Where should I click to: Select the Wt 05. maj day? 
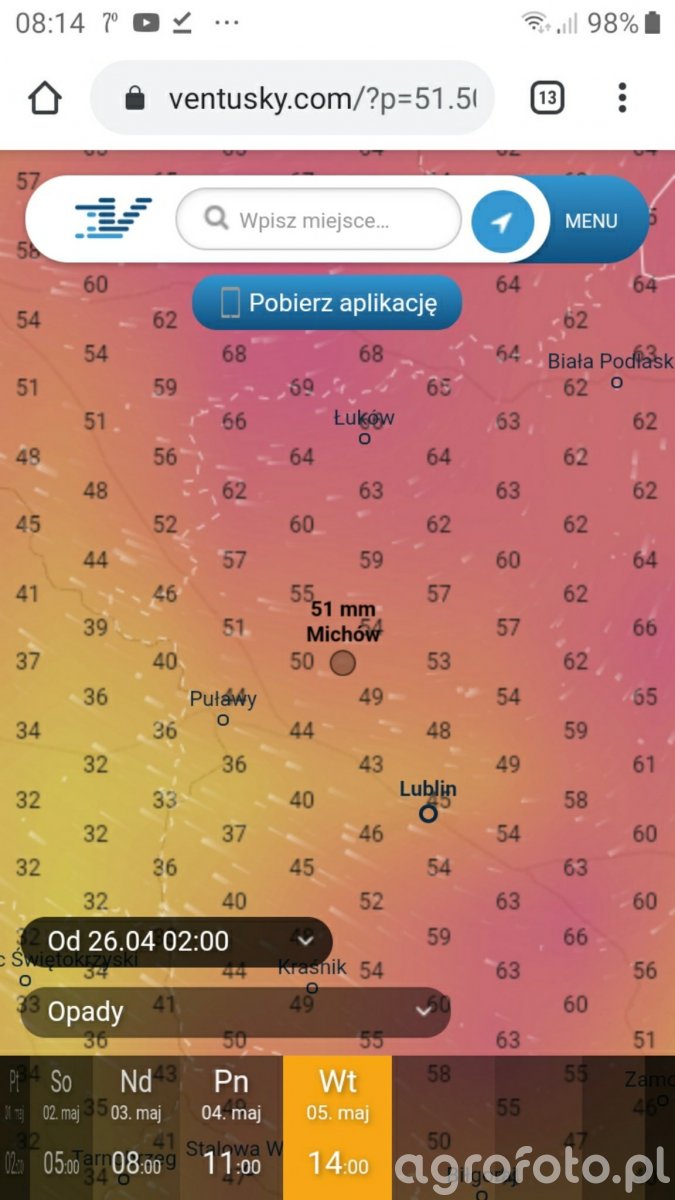(337, 1094)
